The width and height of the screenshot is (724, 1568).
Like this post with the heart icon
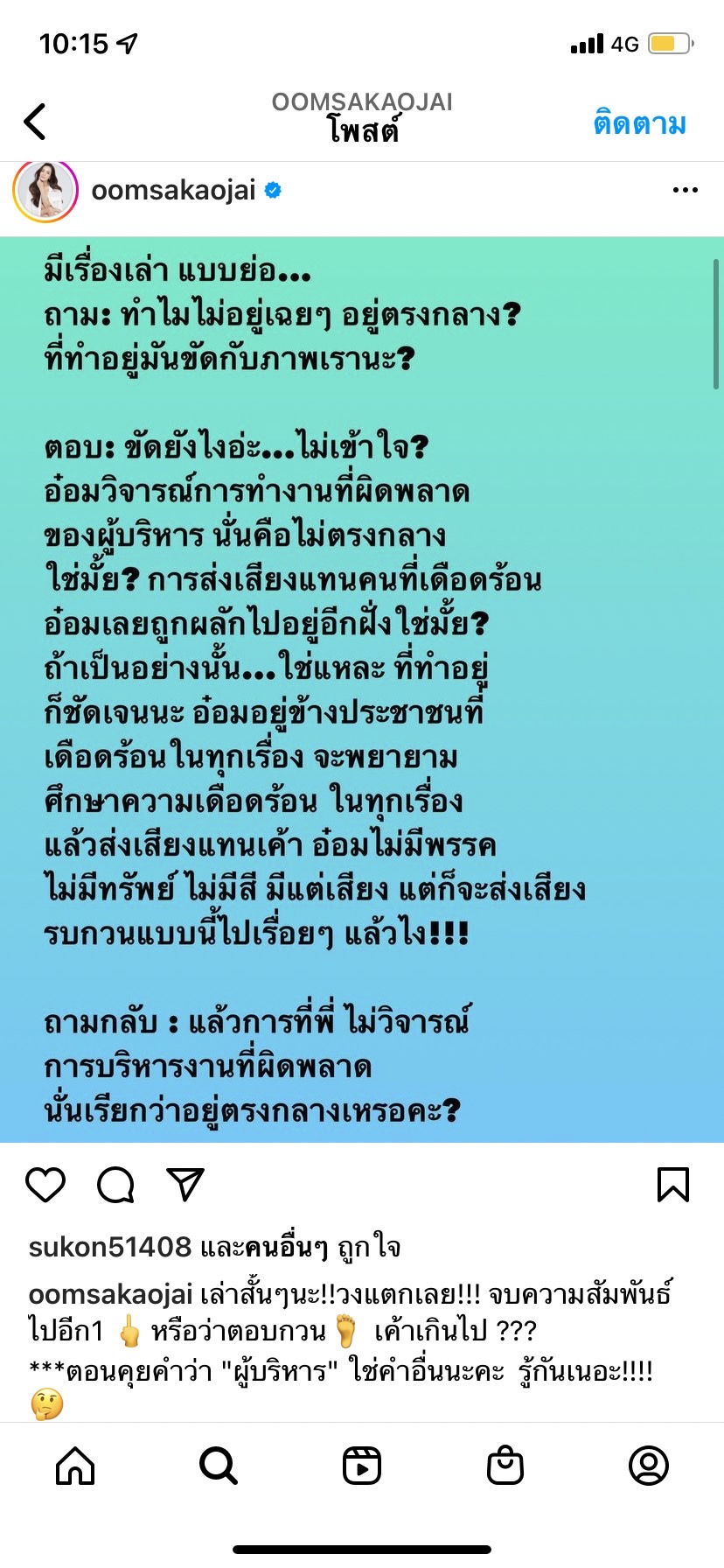tap(45, 1185)
